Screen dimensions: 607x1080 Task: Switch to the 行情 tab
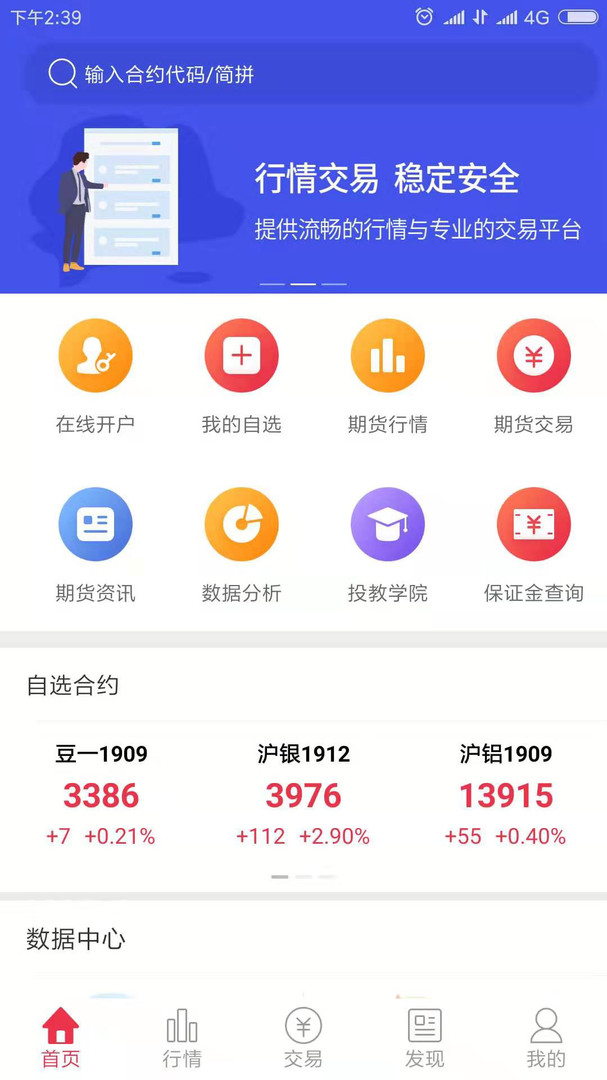[x=182, y=1037]
